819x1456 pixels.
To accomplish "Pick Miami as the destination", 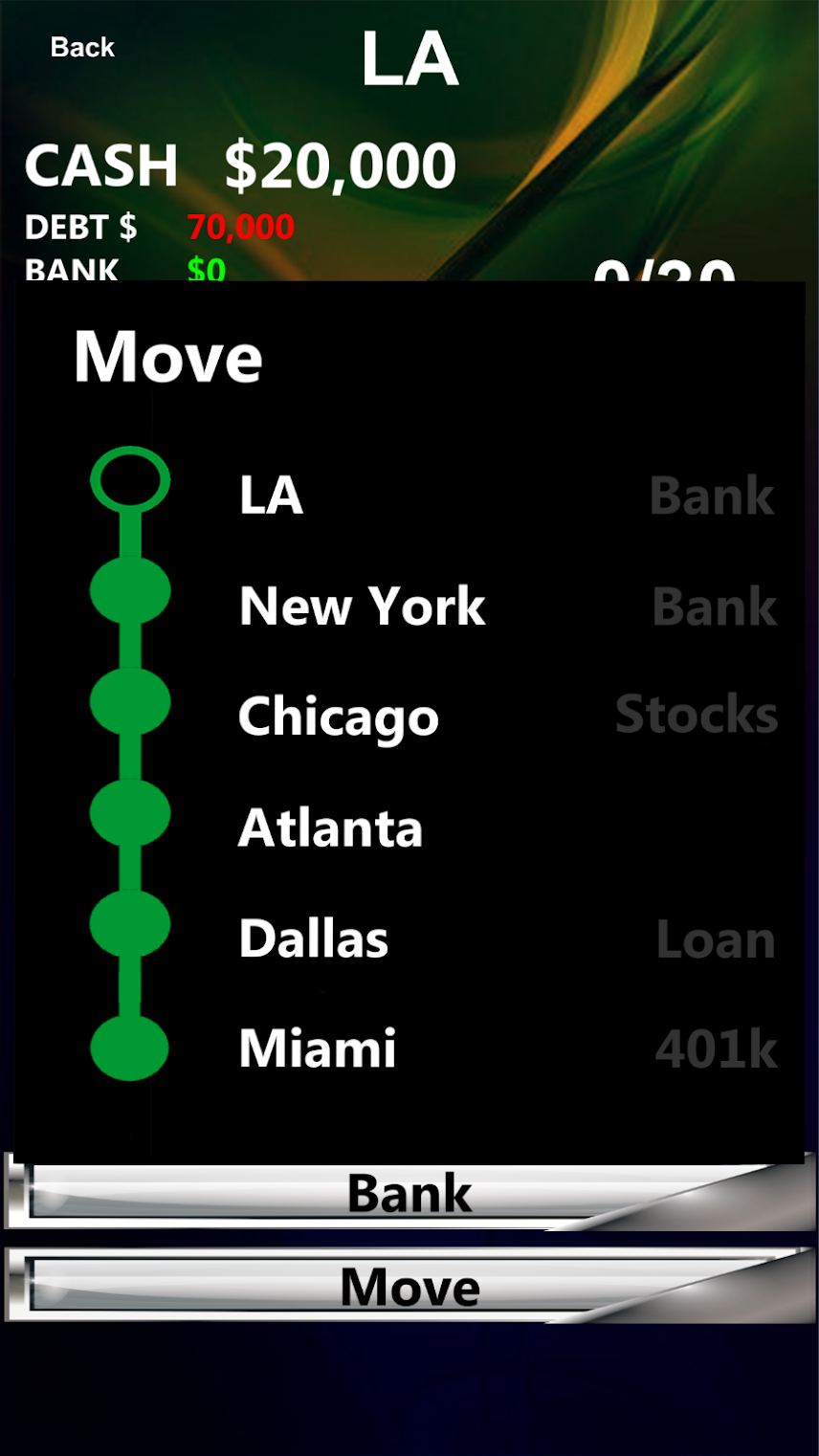I will coord(318,1048).
